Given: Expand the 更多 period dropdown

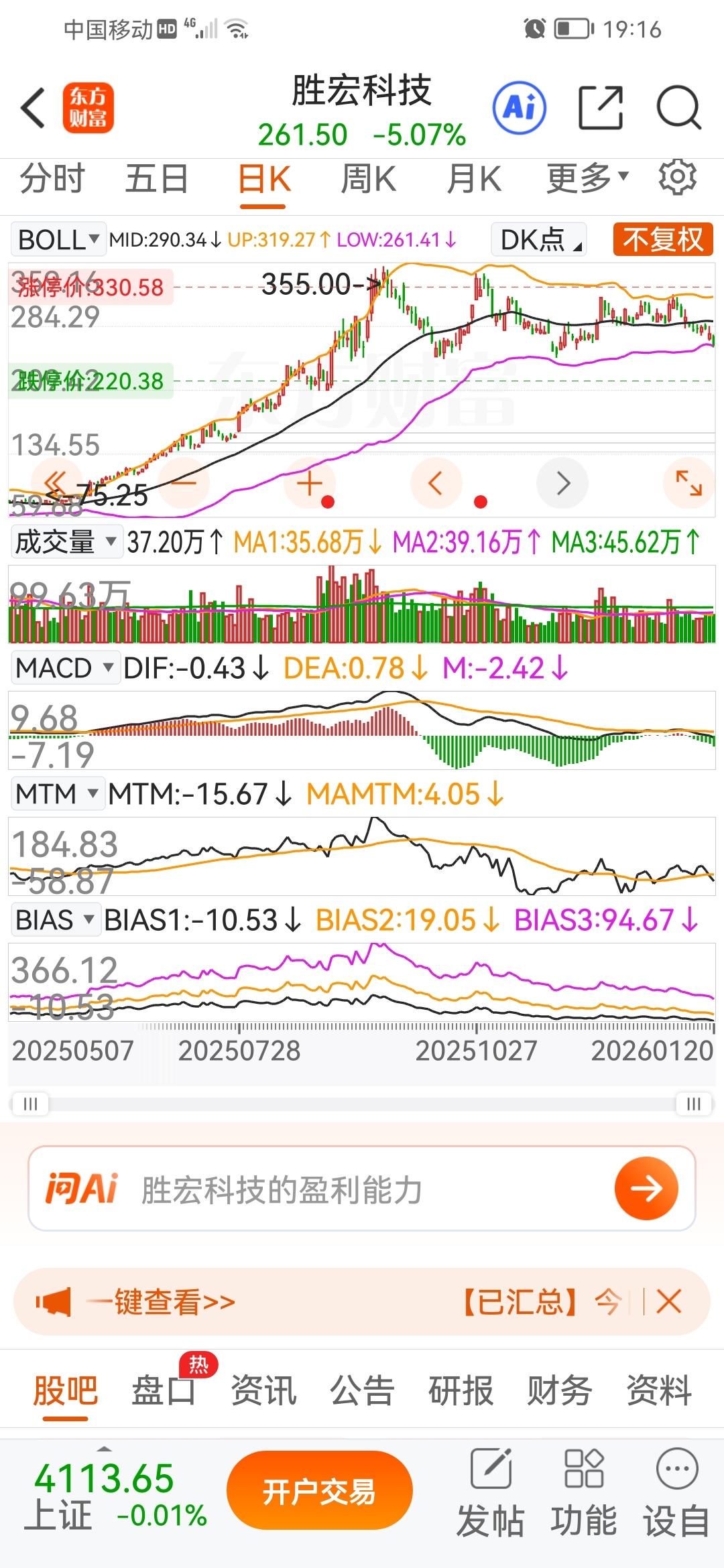Looking at the screenshot, I should point(587,178).
